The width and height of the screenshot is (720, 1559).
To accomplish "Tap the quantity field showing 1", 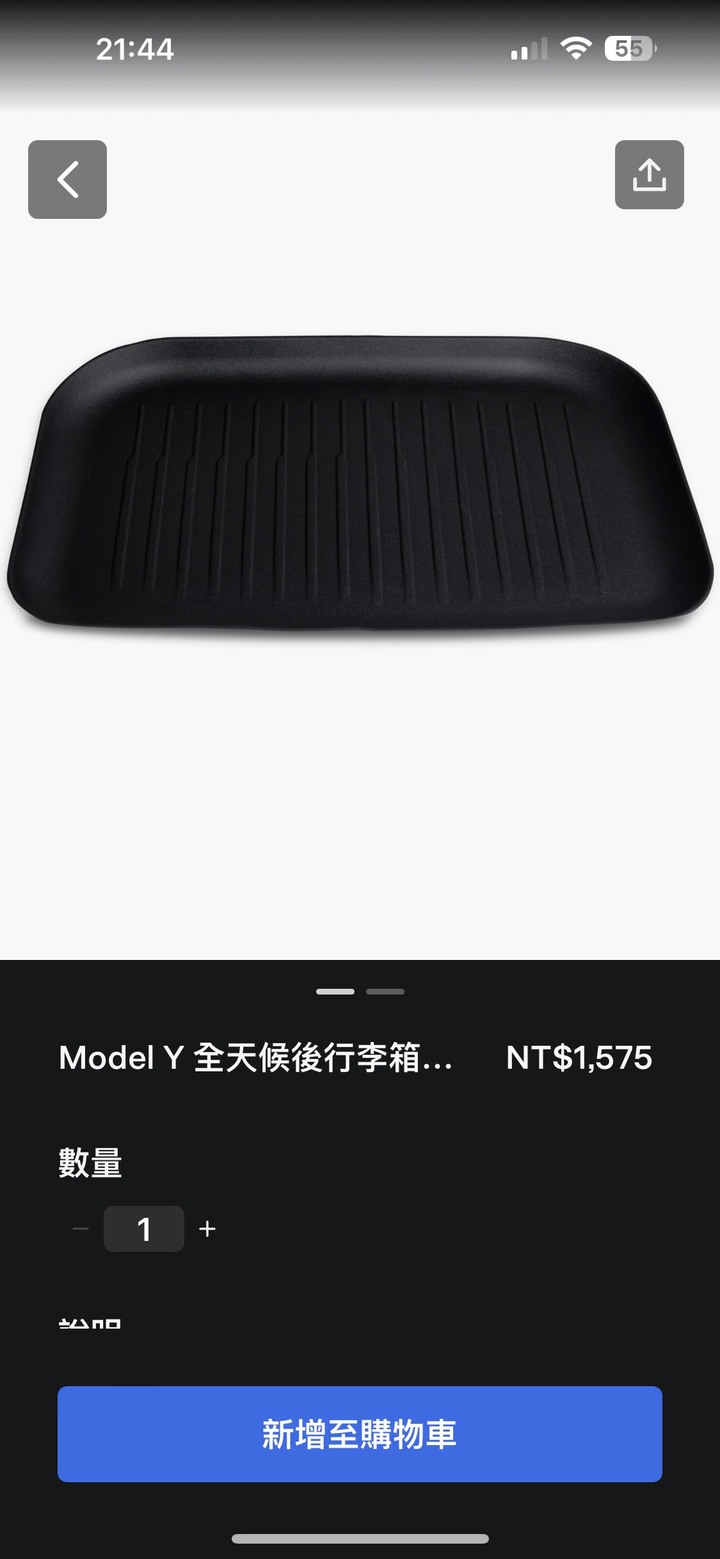I will (x=144, y=1229).
